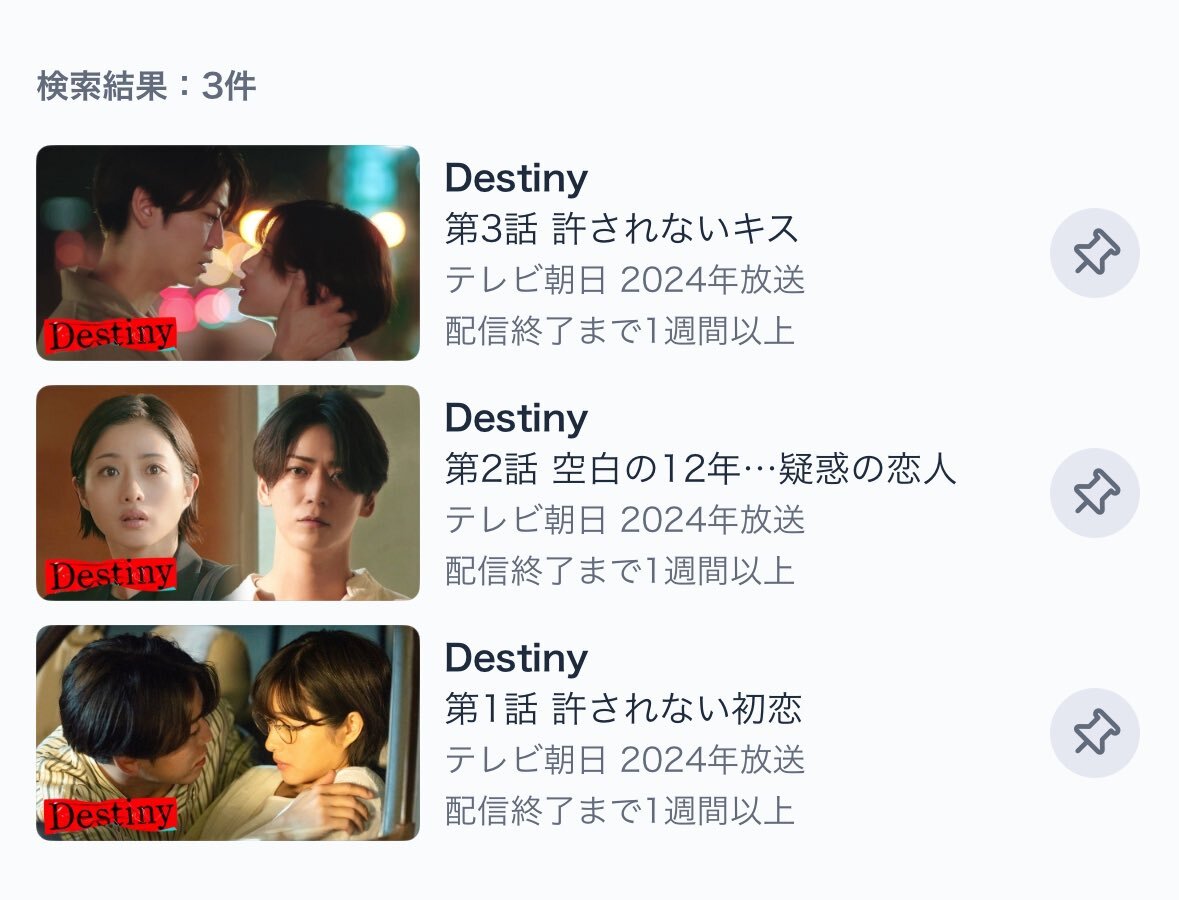
Task: Open the 第3話 許されないキス thumbnail
Action: (228, 253)
